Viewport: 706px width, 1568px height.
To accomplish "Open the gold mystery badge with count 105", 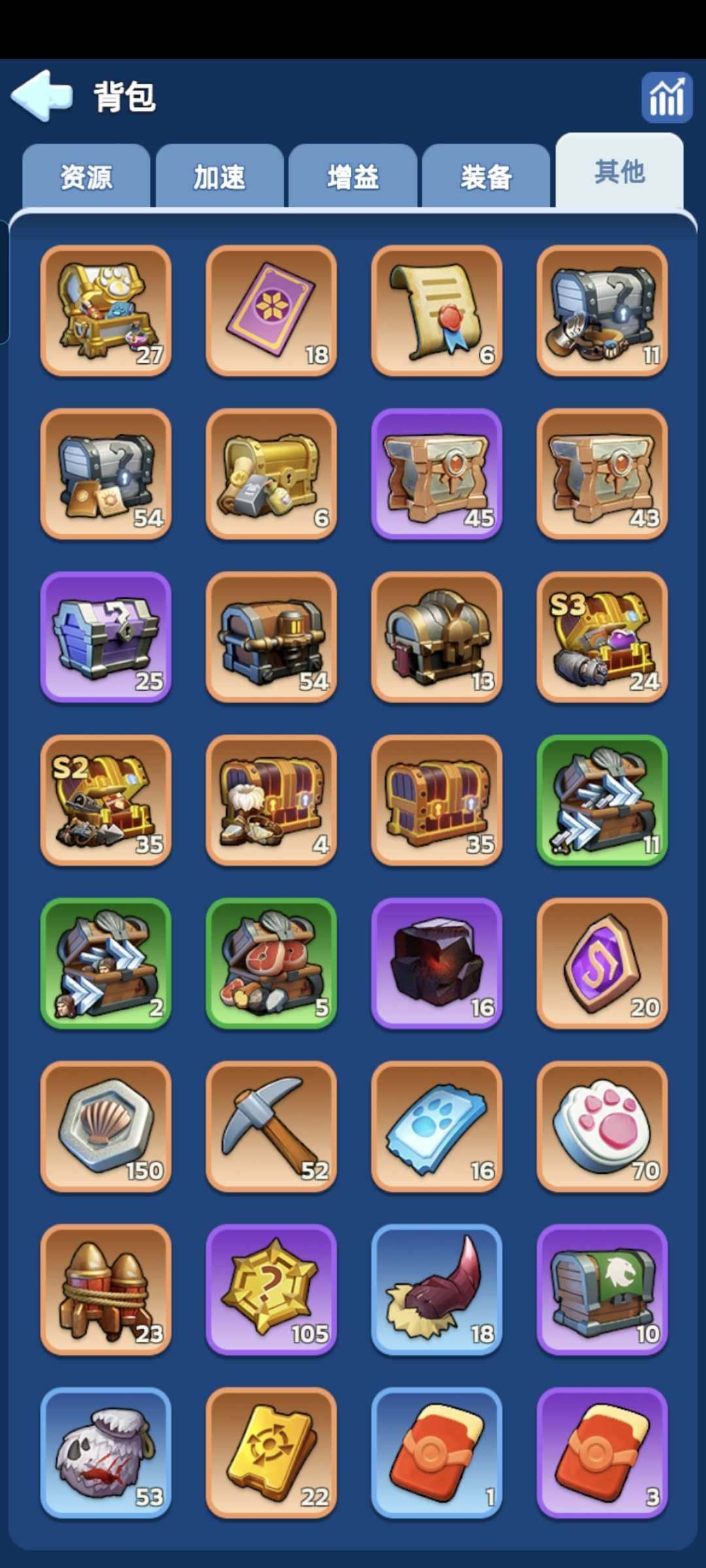I will (271, 1290).
